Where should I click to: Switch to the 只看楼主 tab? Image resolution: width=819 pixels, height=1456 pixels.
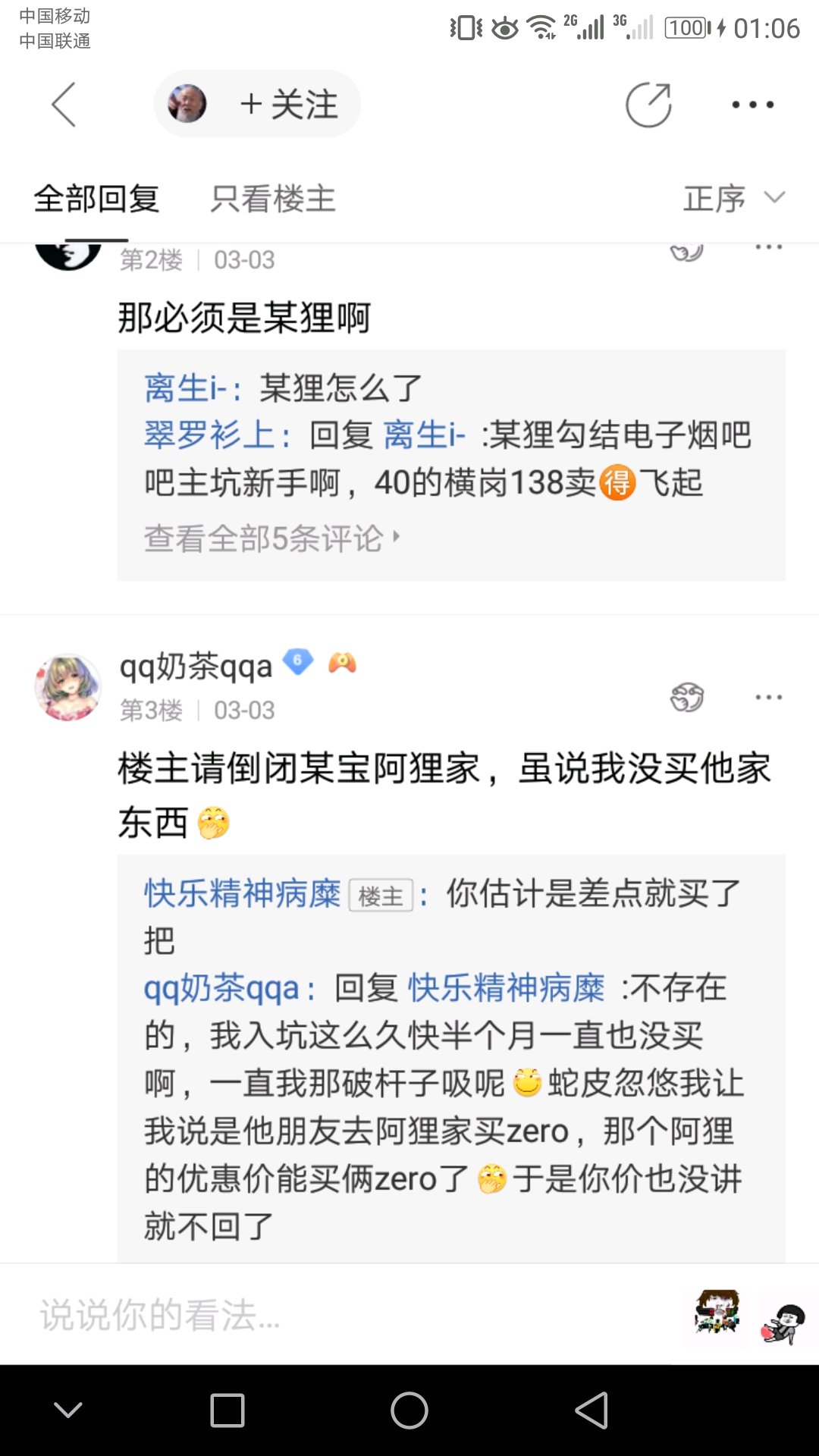273,199
